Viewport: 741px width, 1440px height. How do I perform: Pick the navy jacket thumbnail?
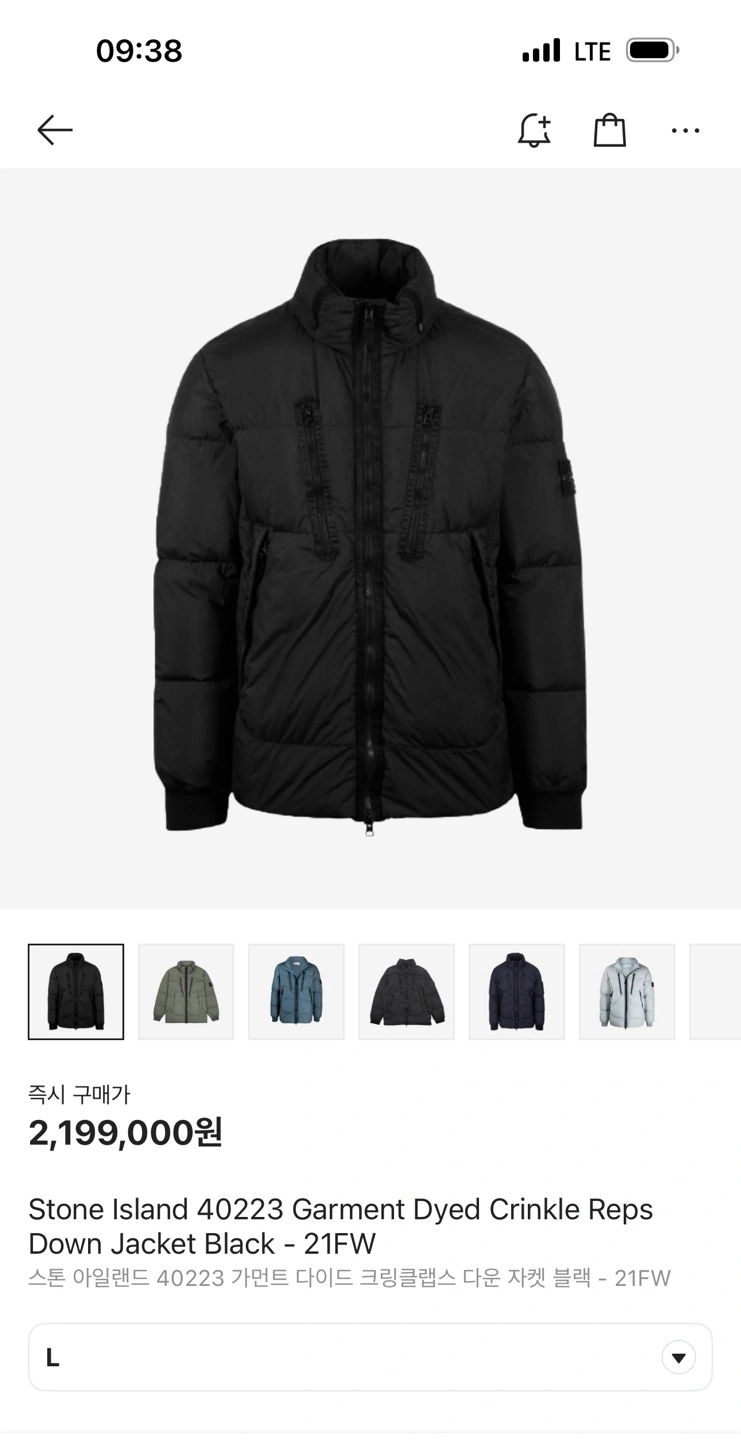(516, 992)
